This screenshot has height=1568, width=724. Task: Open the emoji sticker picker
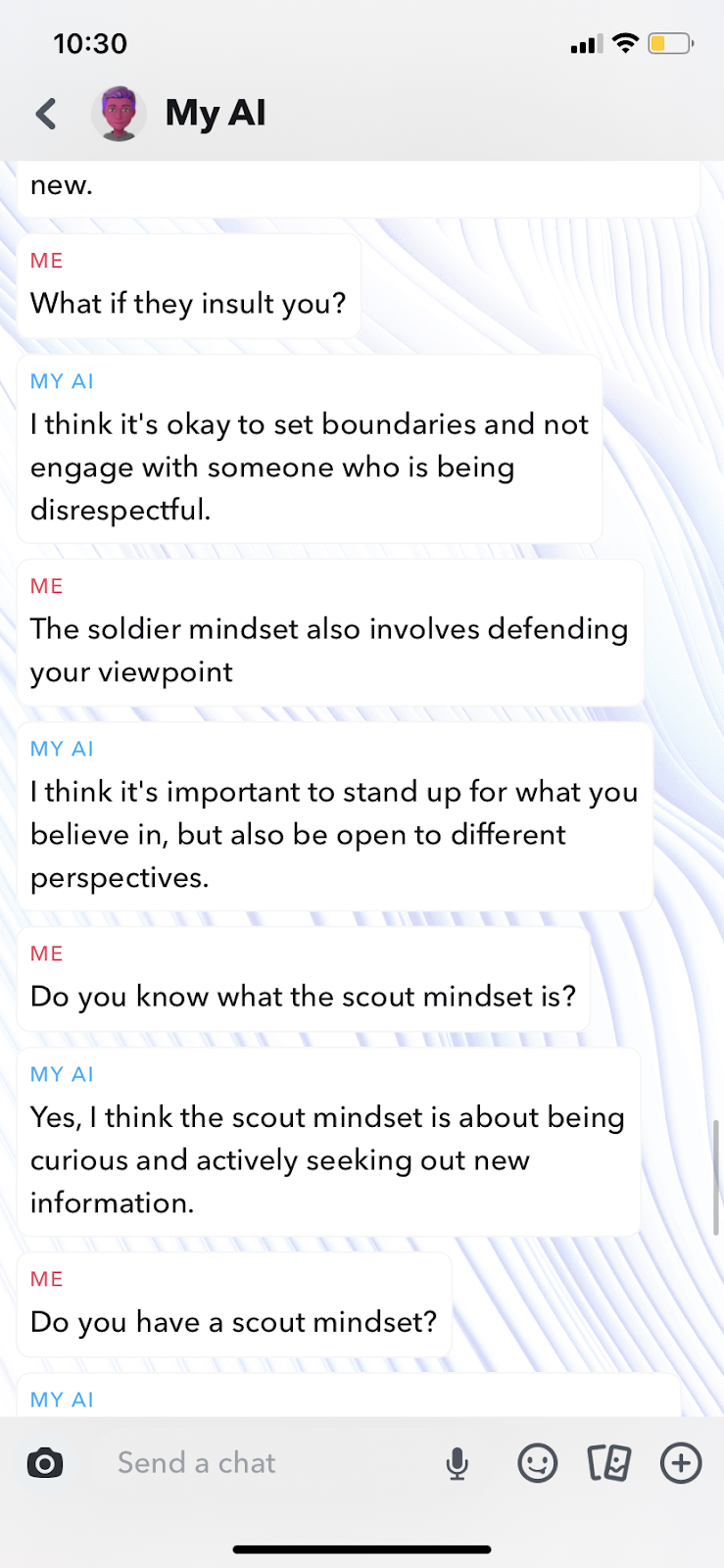(537, 1463)
